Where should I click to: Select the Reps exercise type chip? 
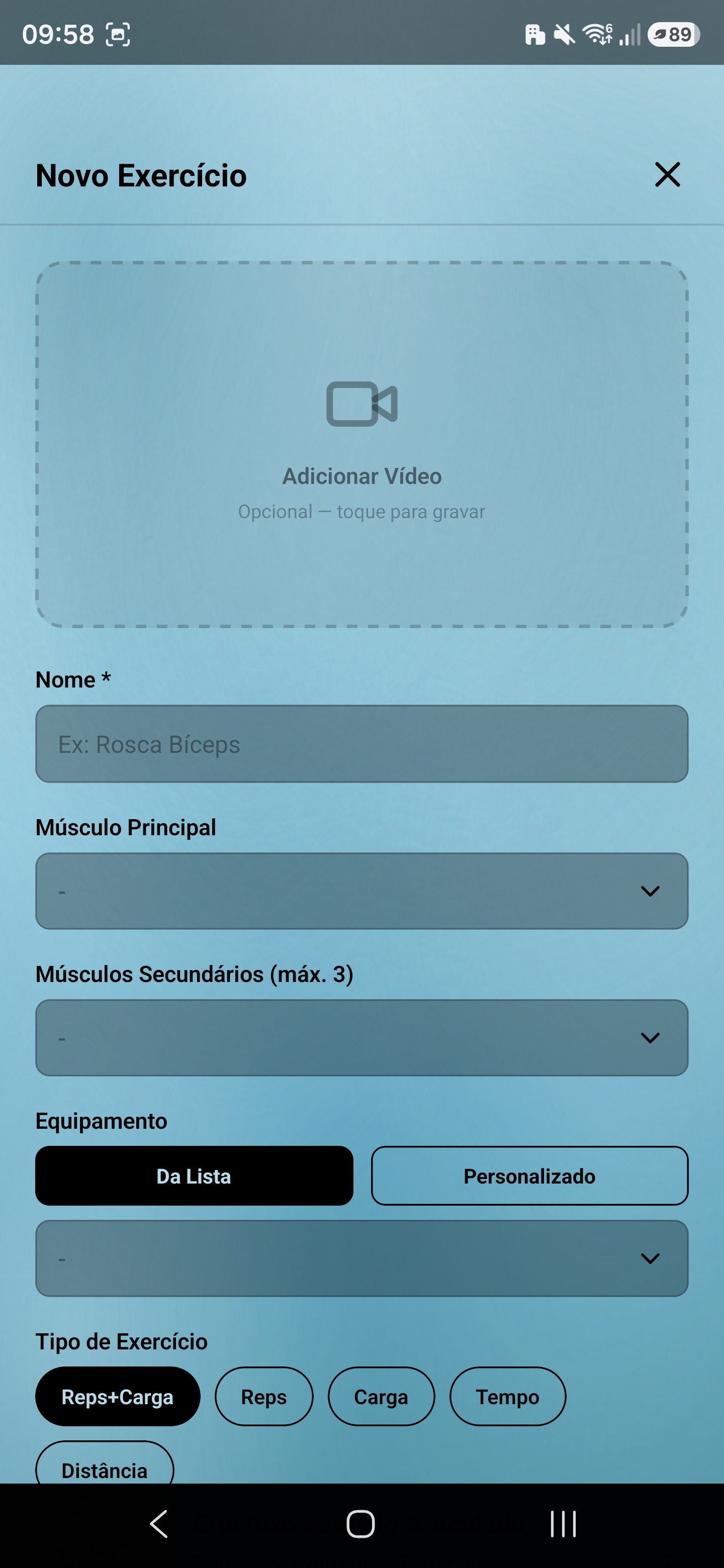point(263,1396)
